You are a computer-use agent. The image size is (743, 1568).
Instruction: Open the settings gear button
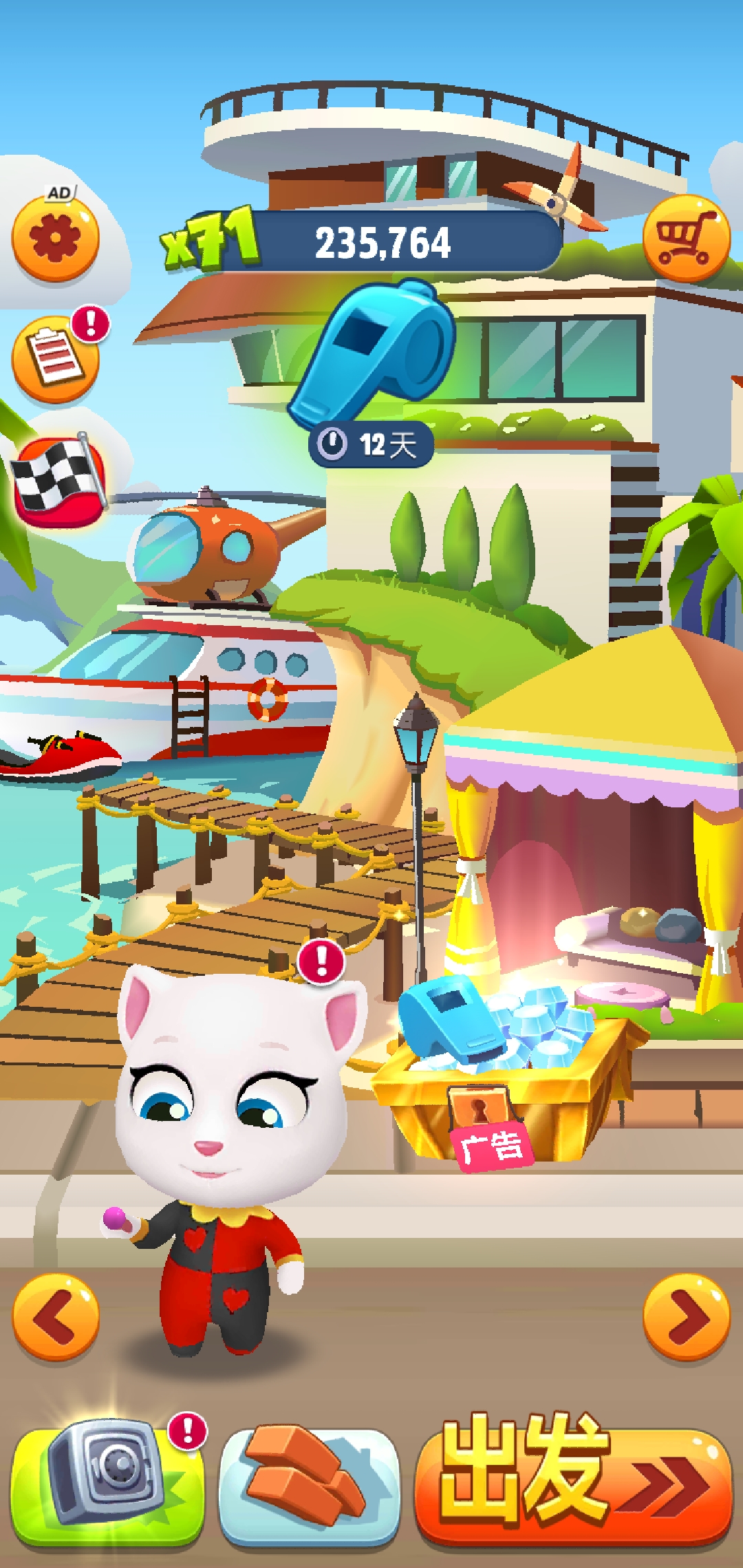click(55, 239)
